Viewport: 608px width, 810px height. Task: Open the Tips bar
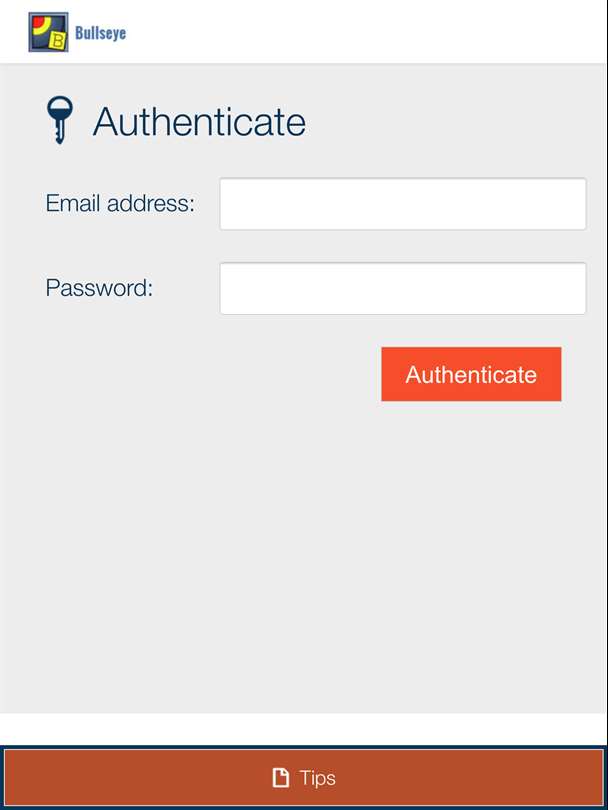pos(304,778)
